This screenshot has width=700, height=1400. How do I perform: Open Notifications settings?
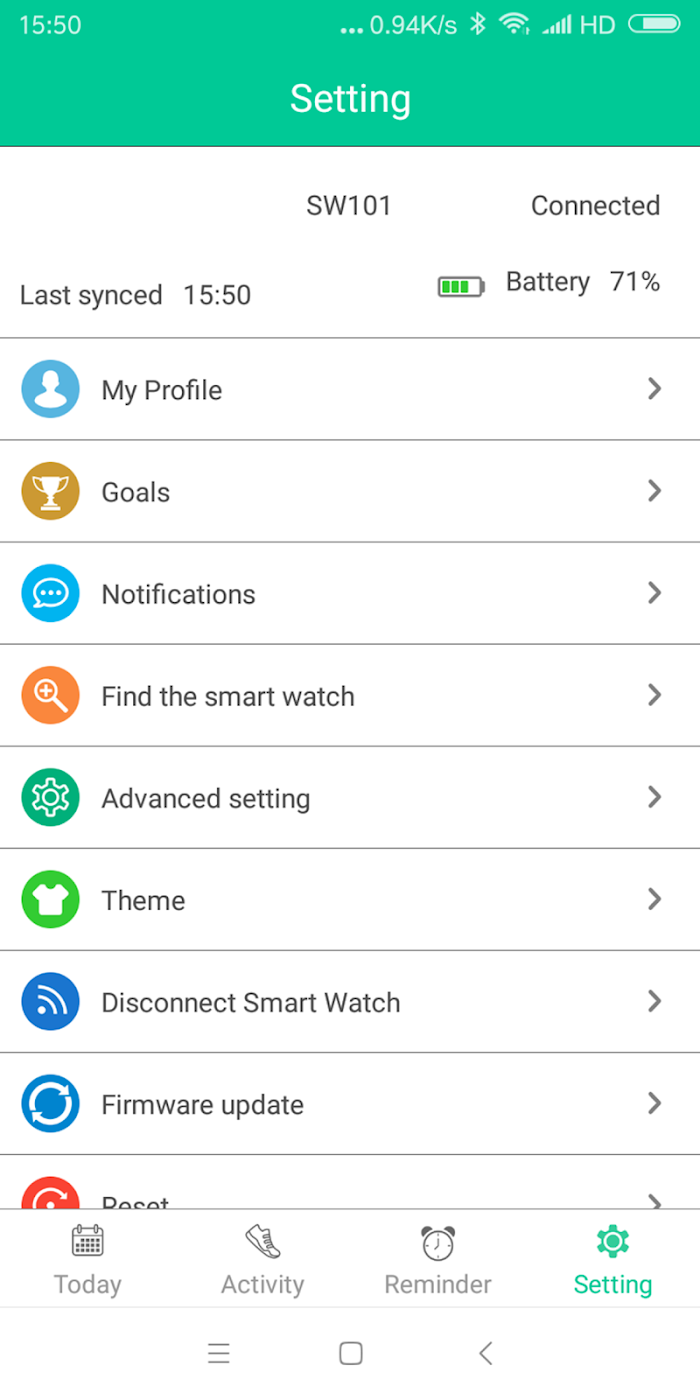(x=350, y=593)
